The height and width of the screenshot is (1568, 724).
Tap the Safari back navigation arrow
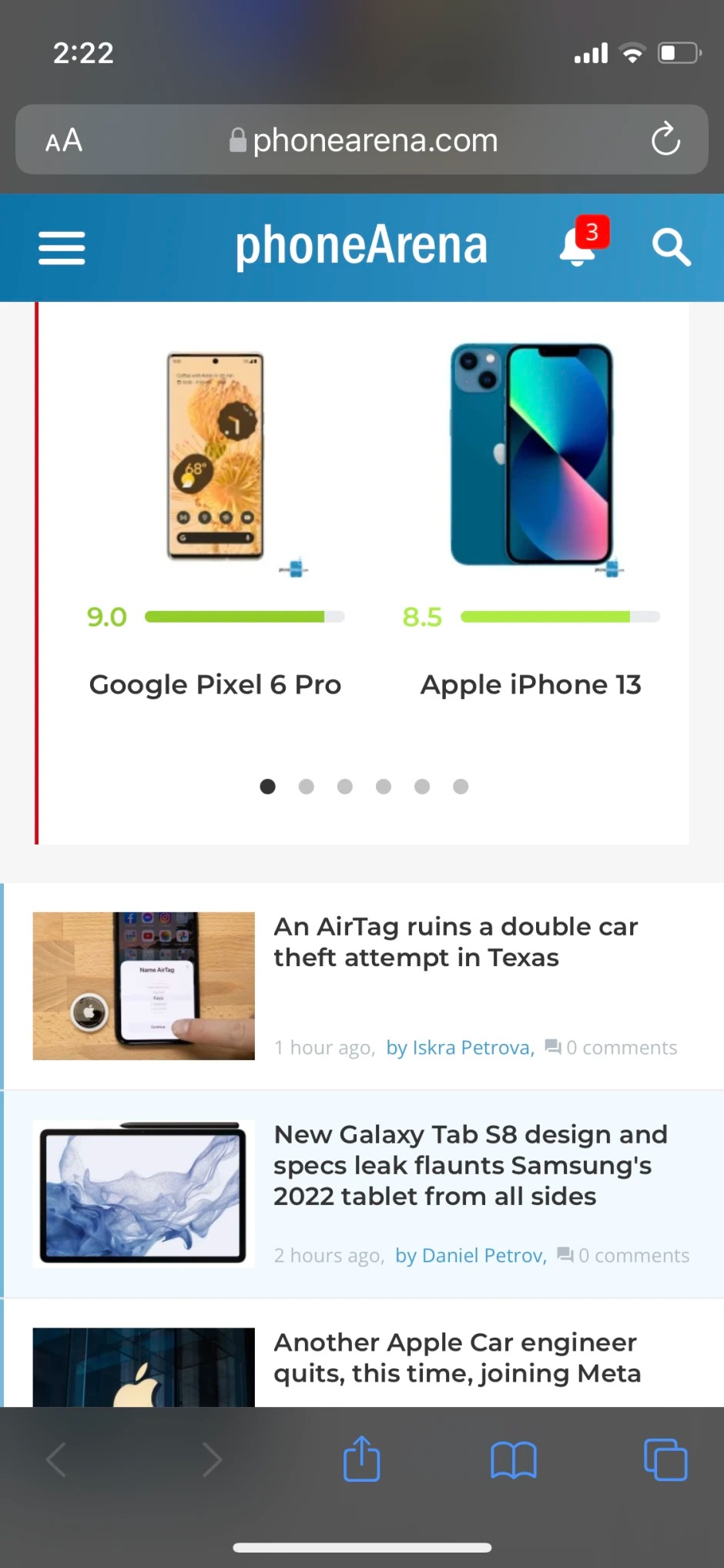55,1459
